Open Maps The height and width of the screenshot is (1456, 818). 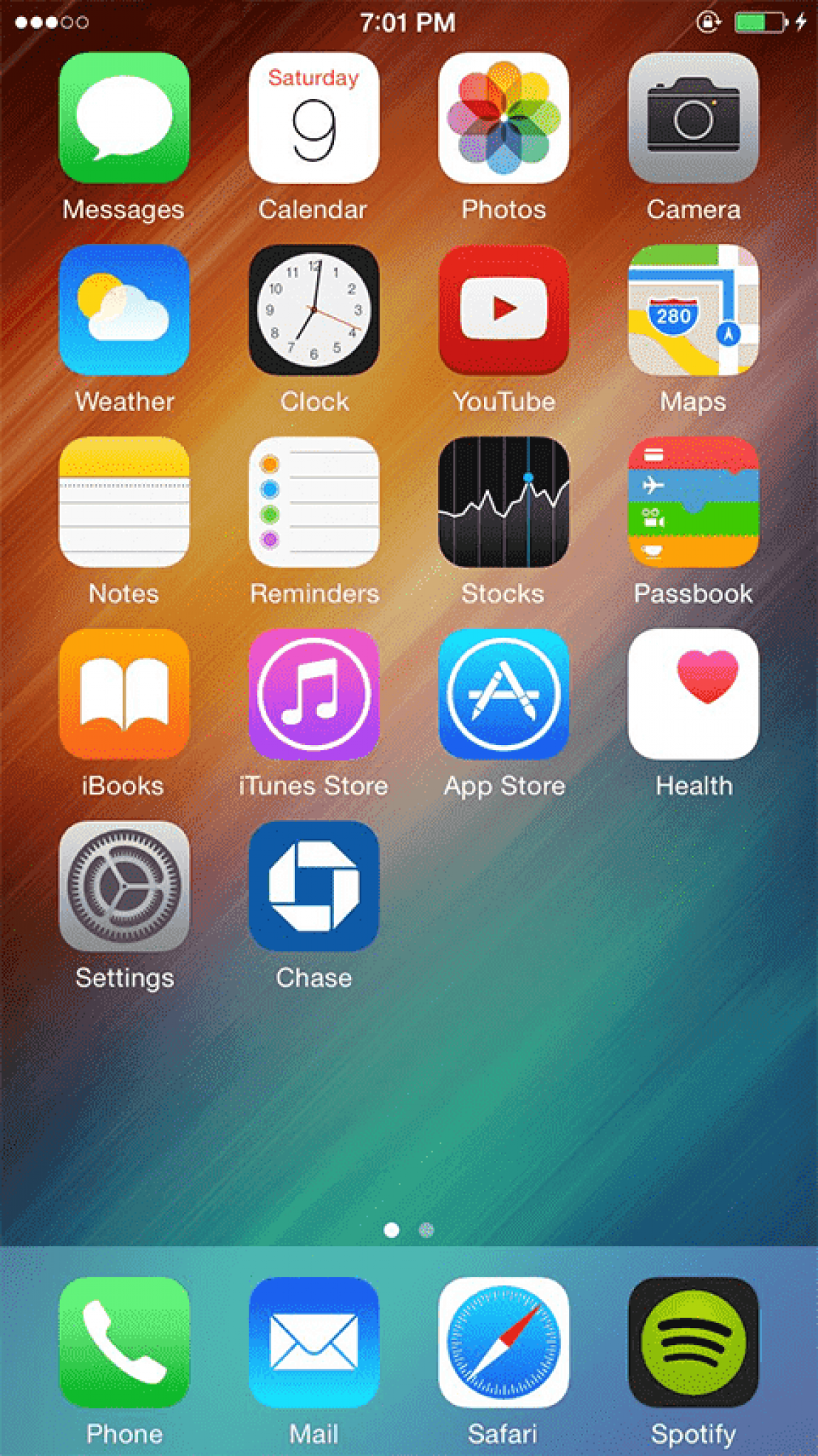(693, 310)
